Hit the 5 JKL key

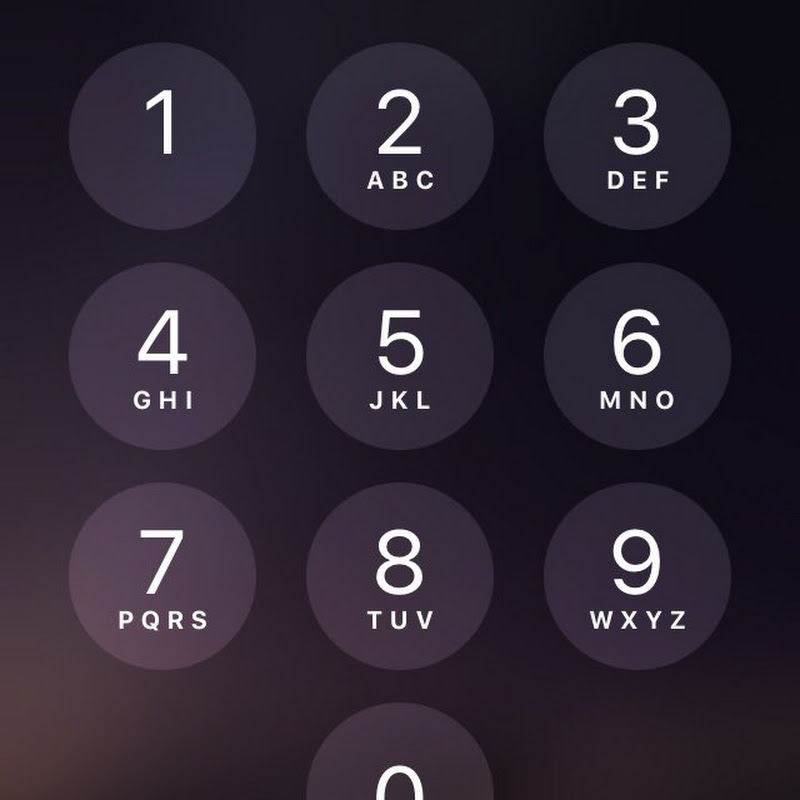coord(400,356)
